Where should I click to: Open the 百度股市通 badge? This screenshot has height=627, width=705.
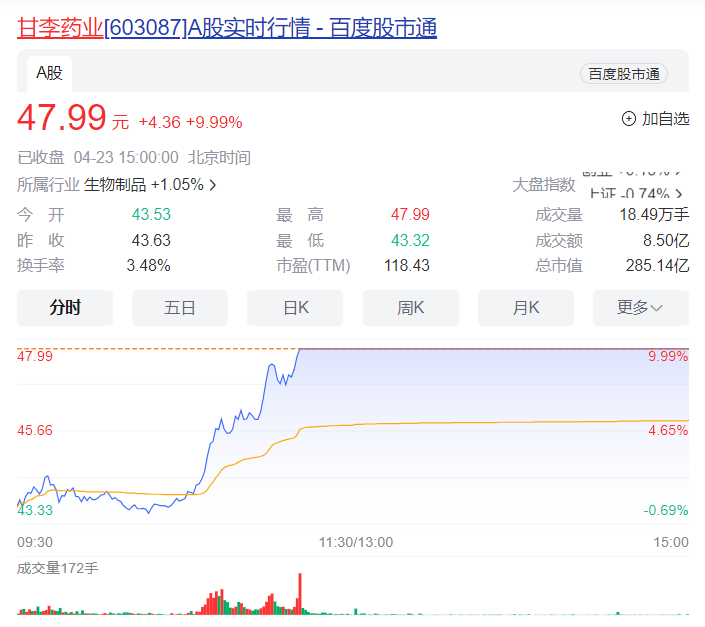(624, 73)
